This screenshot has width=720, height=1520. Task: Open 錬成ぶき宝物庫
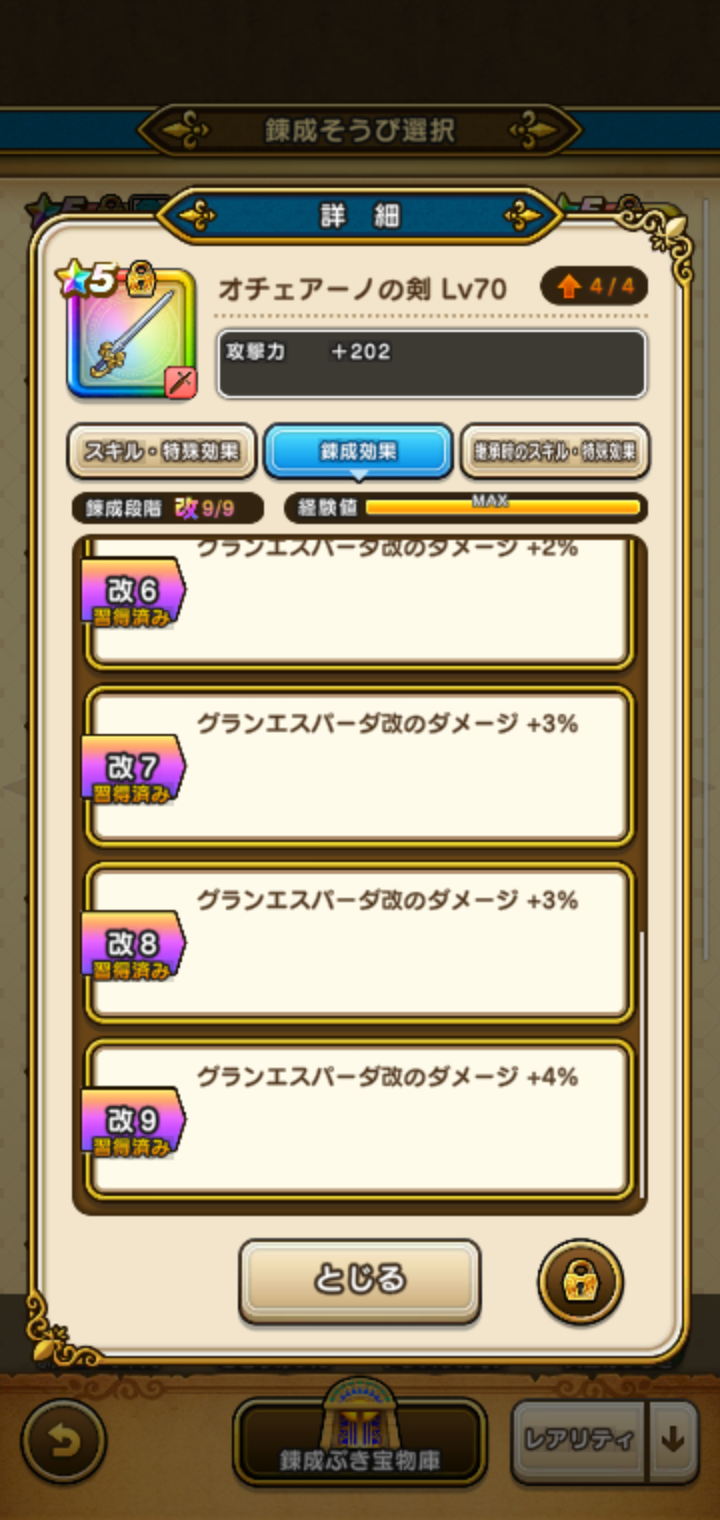(x=359, y=1441)
